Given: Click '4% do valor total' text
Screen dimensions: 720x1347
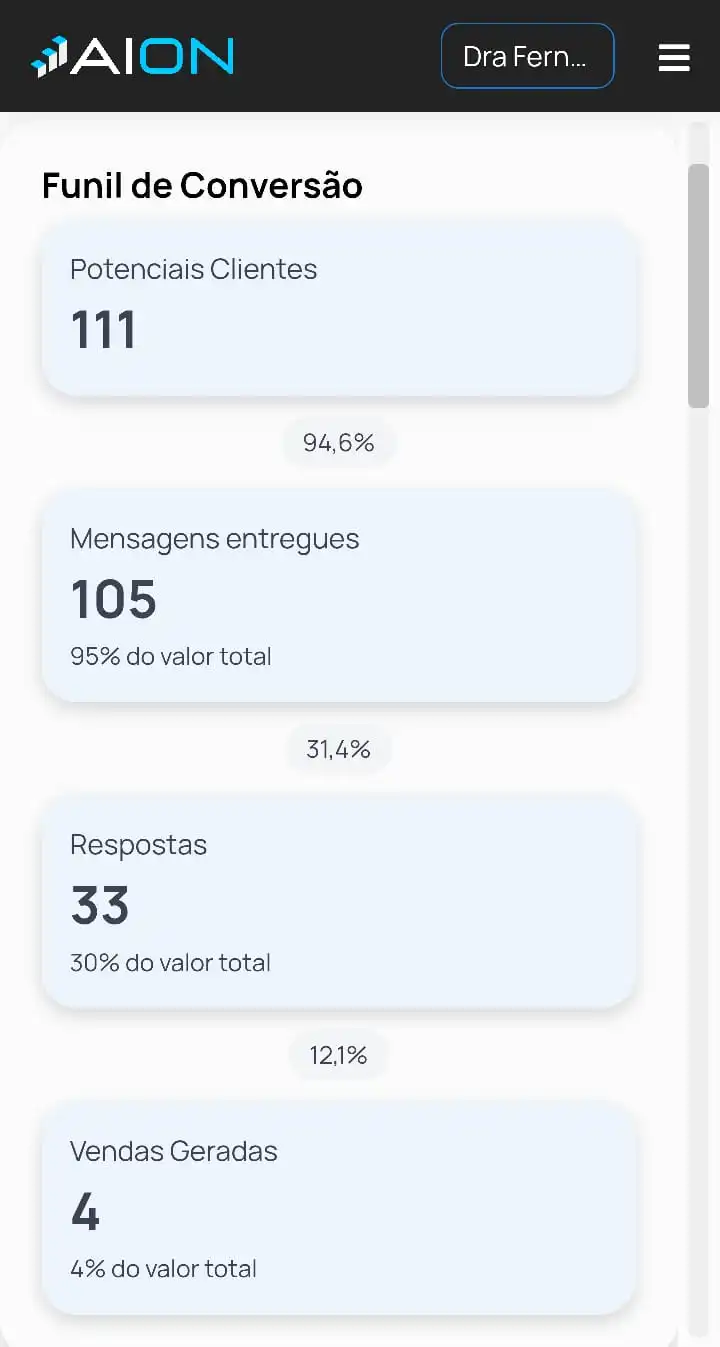Looking at the screenshot, I should pyautogui.click(x=163, y=1268).
